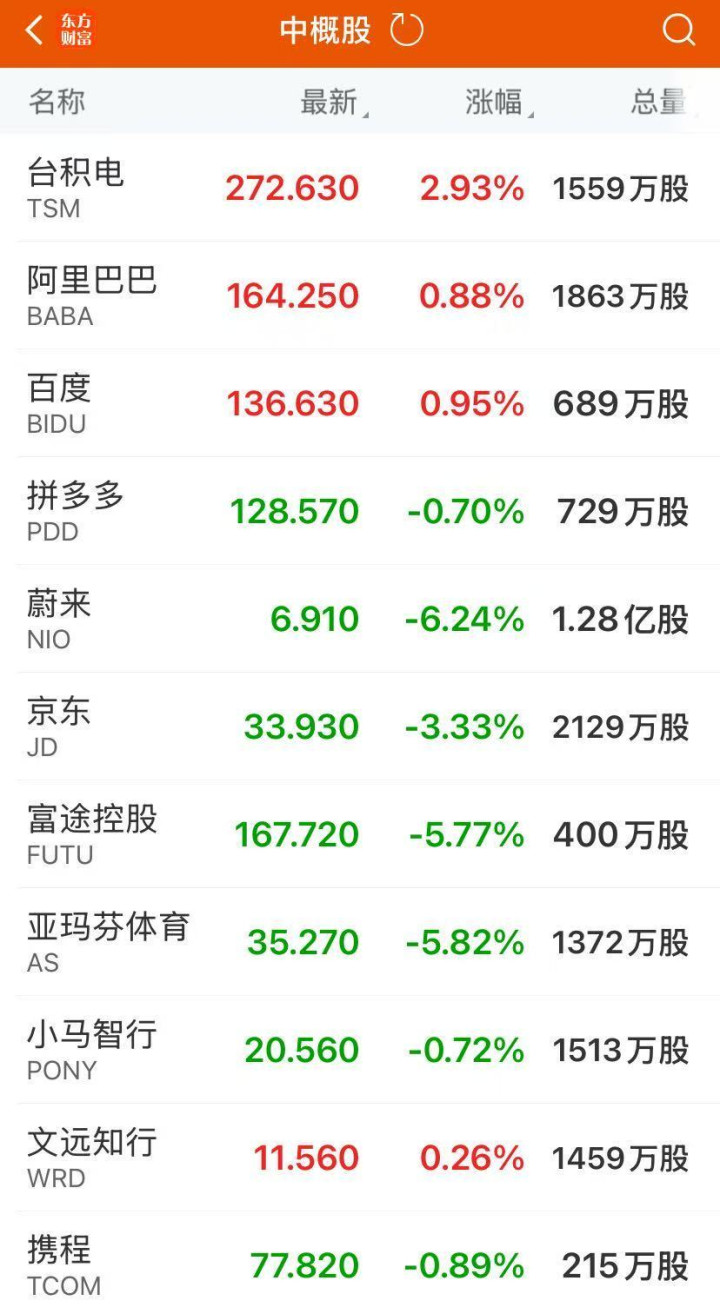Viewport: 720px width, 1314px height.
Task: Sort the list by 最新 price
Action: pos(332,102)
